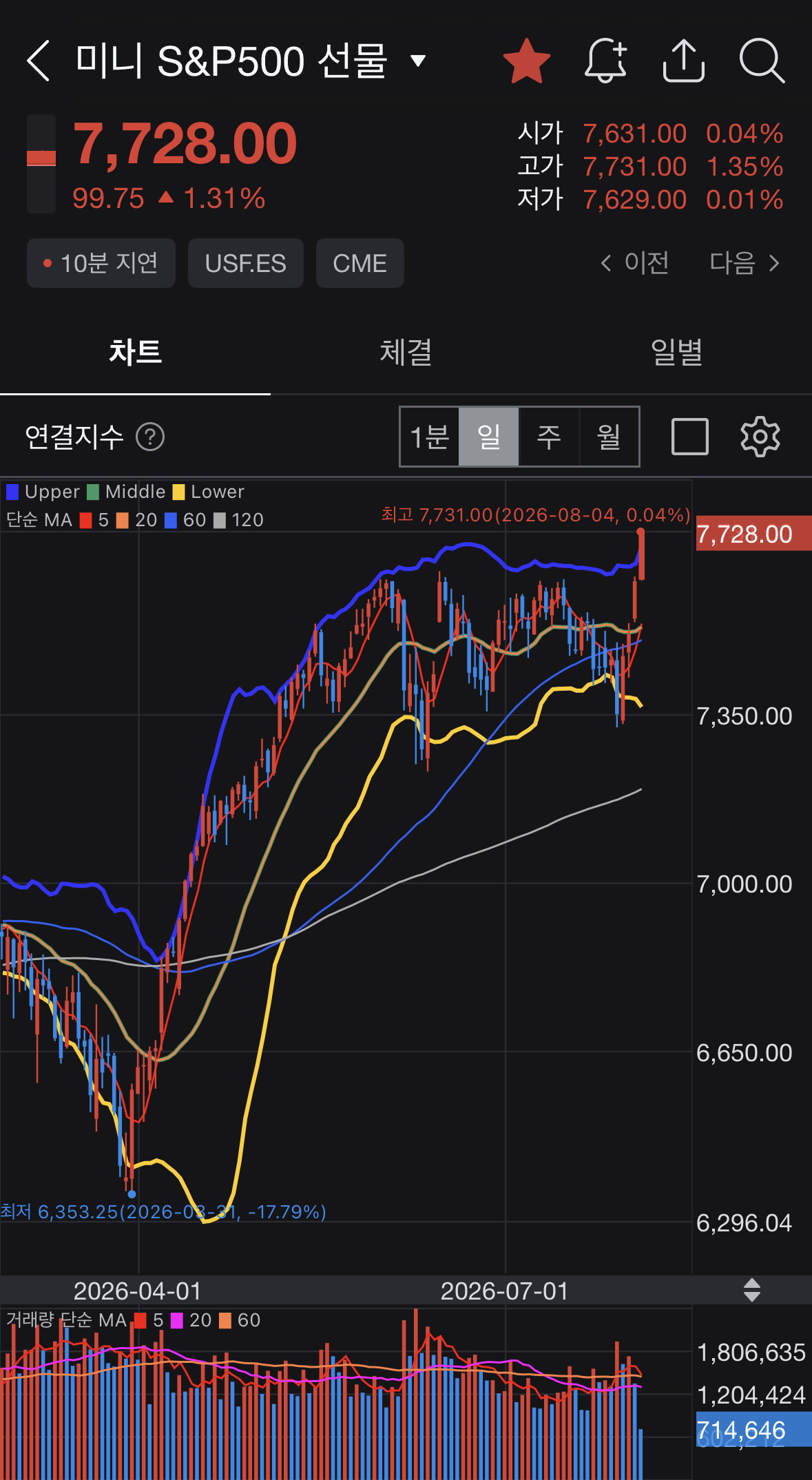
Task: Show help for 연결지수
Action: coord(150,437)
